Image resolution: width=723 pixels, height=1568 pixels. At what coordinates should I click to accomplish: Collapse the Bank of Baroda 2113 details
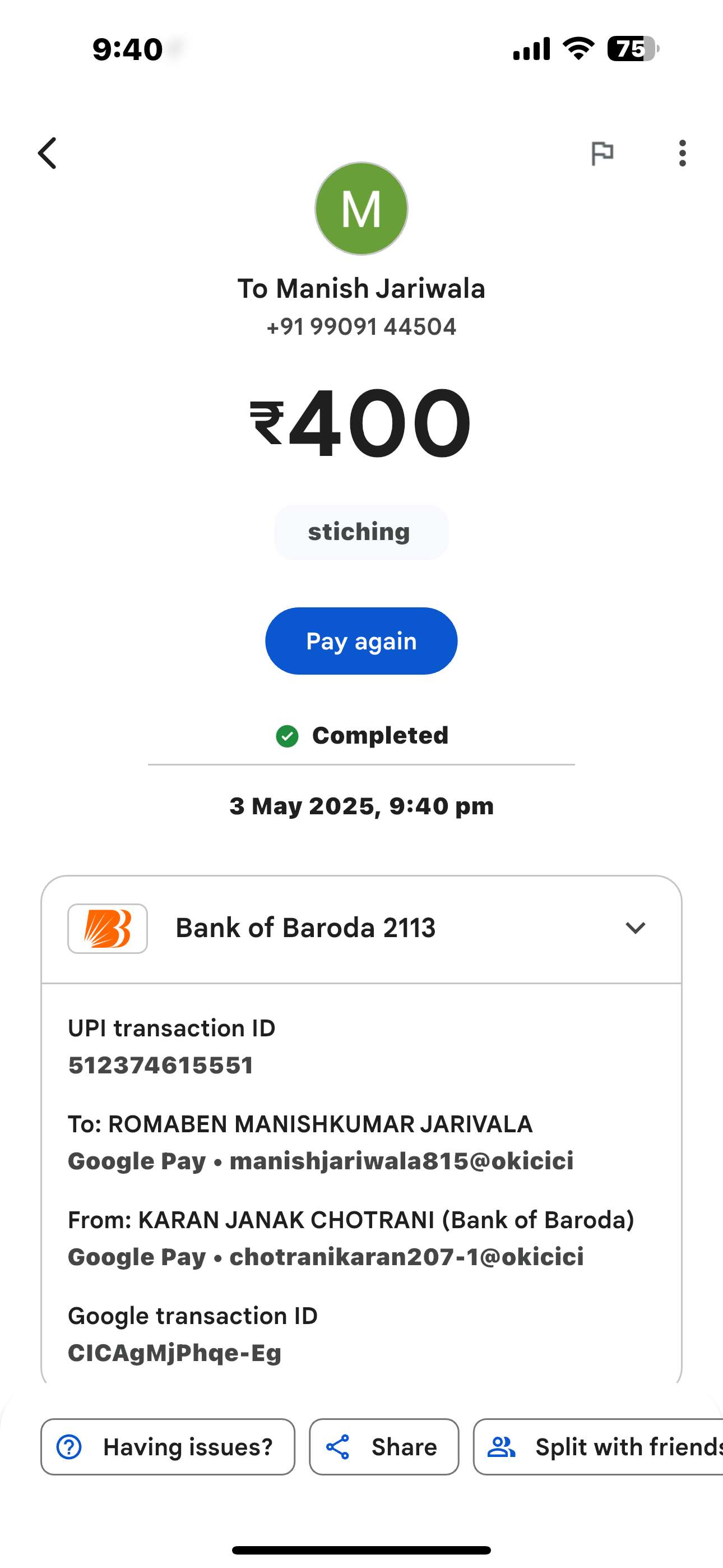click(x=636, y=928)
